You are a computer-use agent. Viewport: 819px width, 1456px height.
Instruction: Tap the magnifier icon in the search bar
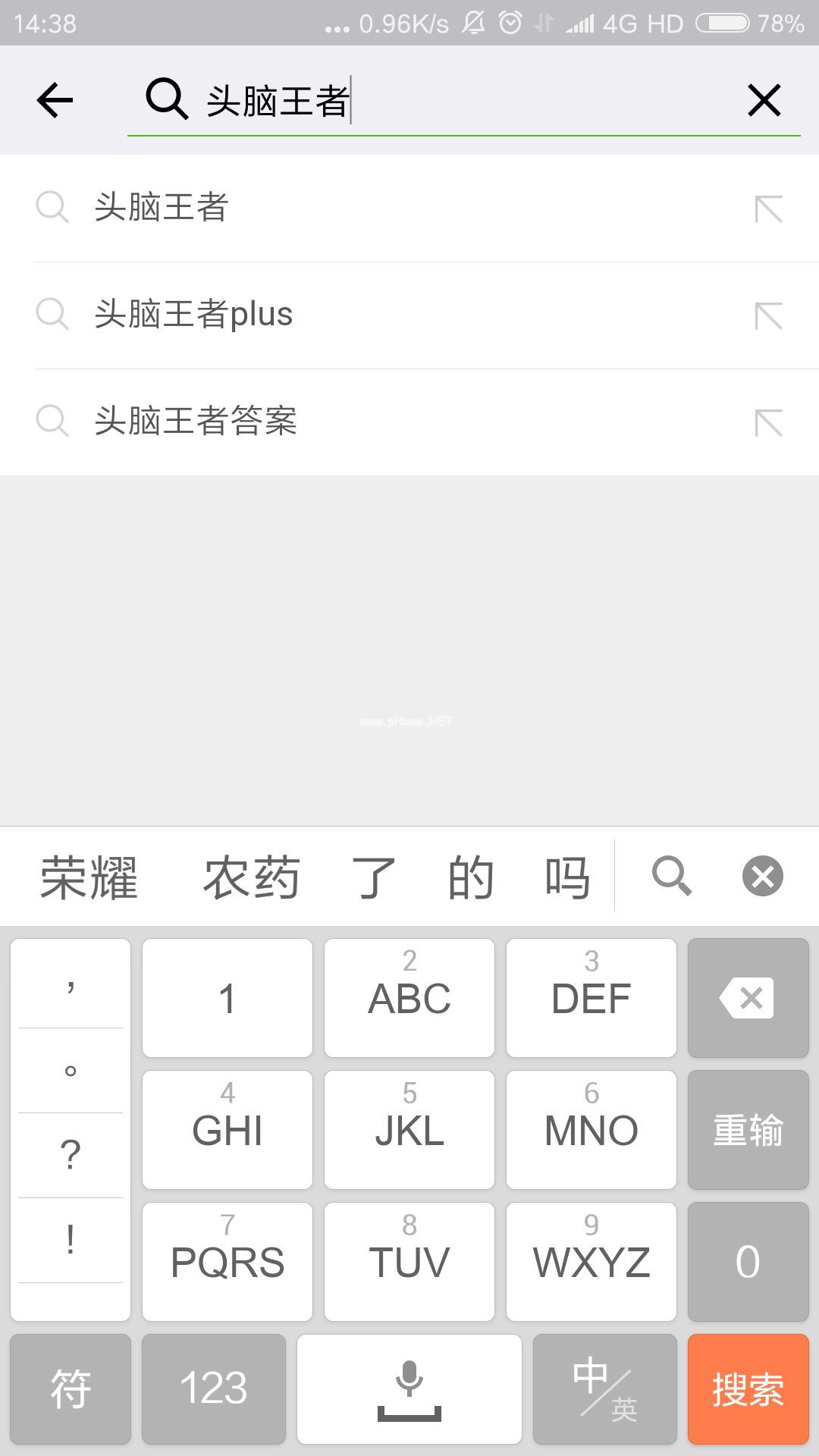[165, 99]
